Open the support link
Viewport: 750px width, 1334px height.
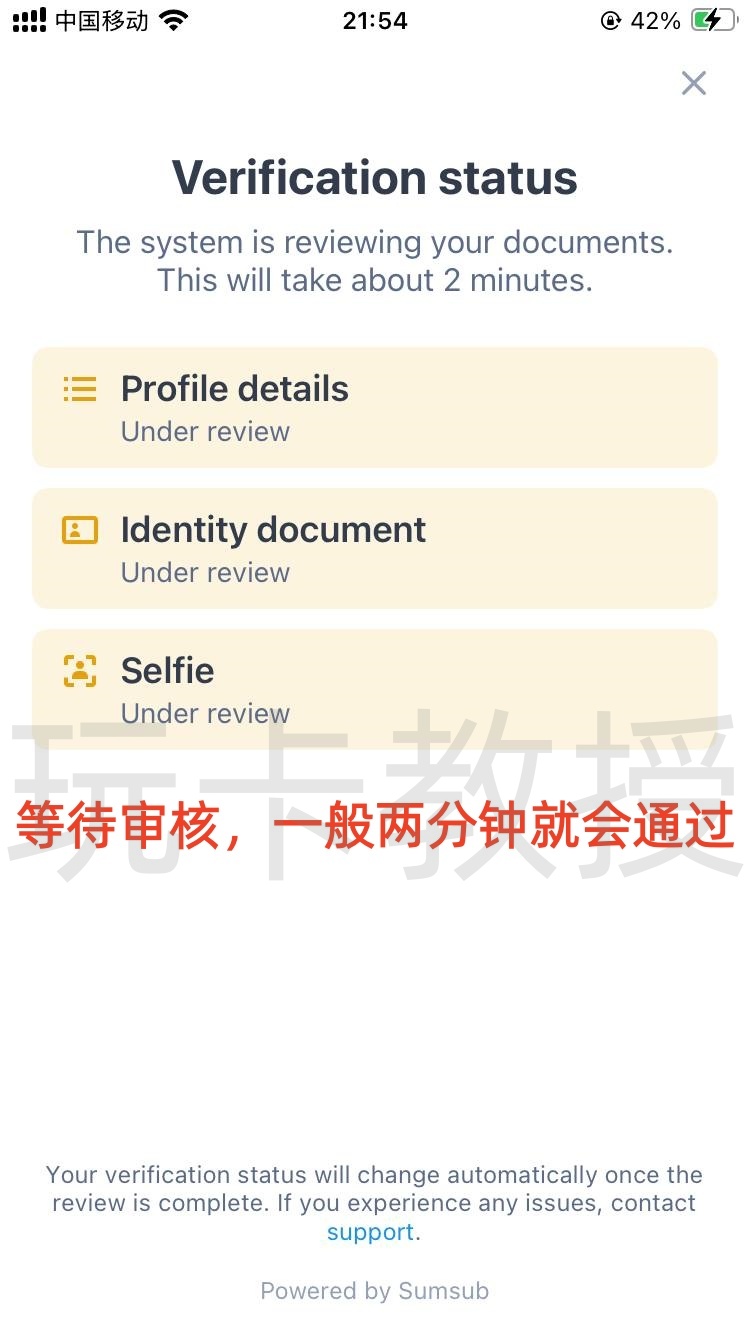tap(370, 1232)
